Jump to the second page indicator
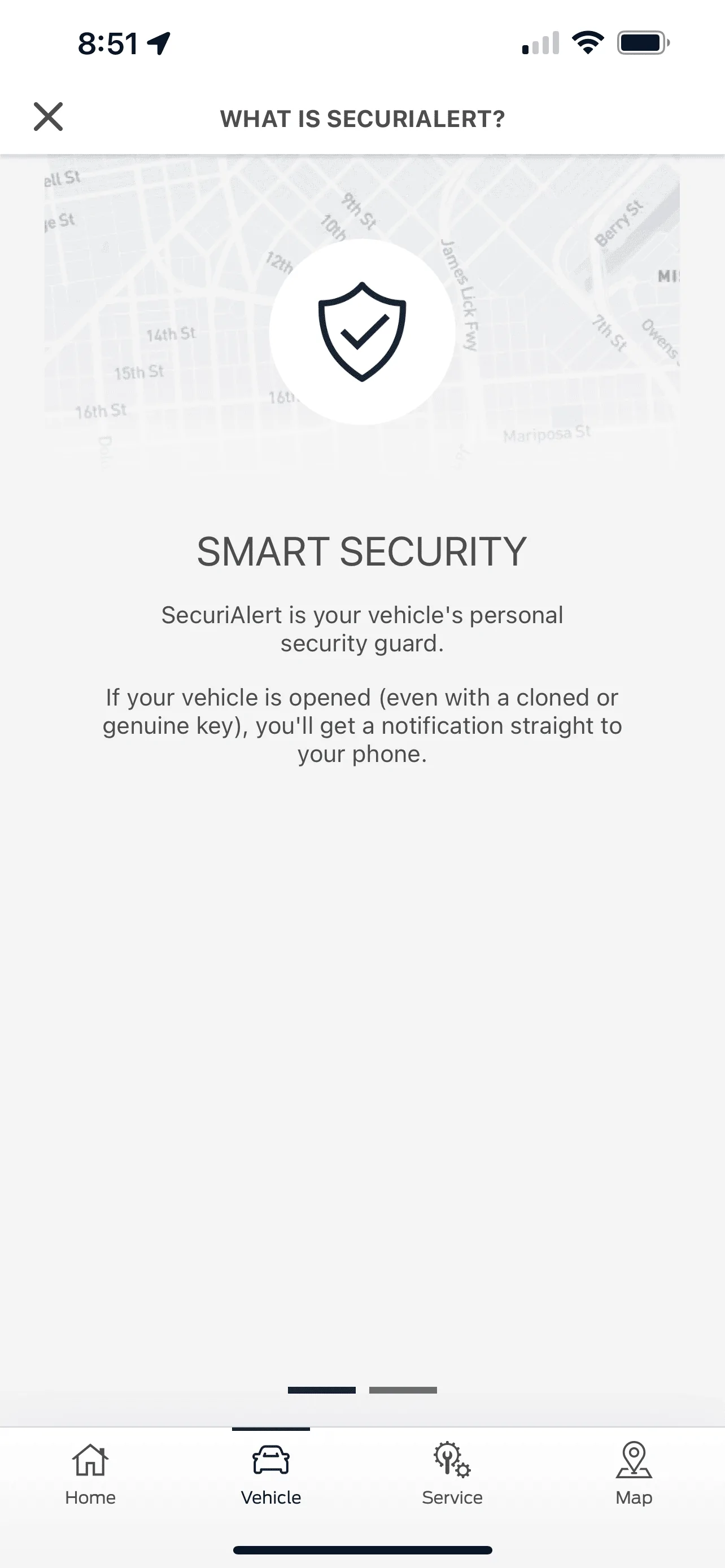725x1568 pixels. click(x=403, y=1390)
